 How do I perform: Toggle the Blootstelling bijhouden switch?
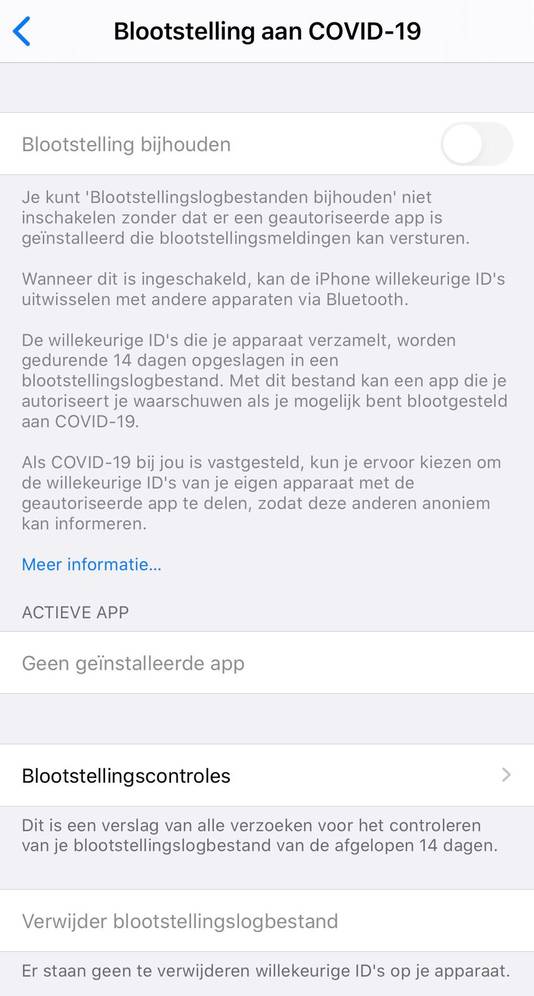tap(477, 144)
